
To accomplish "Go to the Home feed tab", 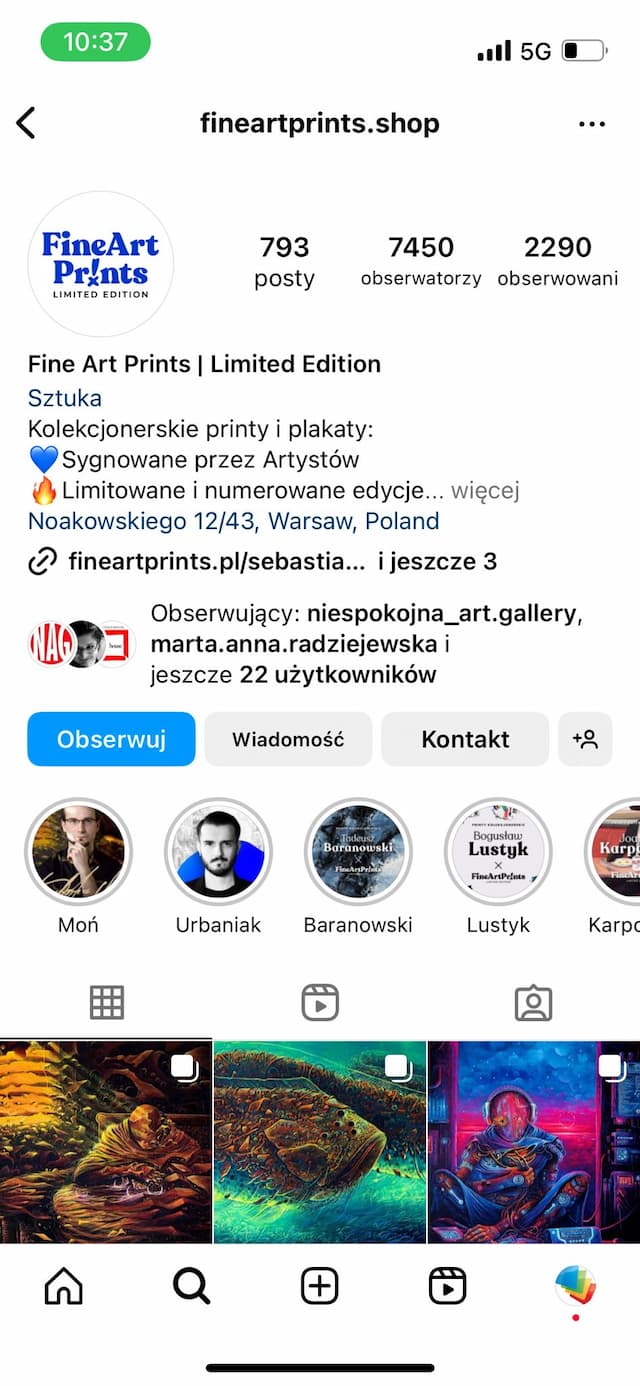I will click(x=64, y=1286).
